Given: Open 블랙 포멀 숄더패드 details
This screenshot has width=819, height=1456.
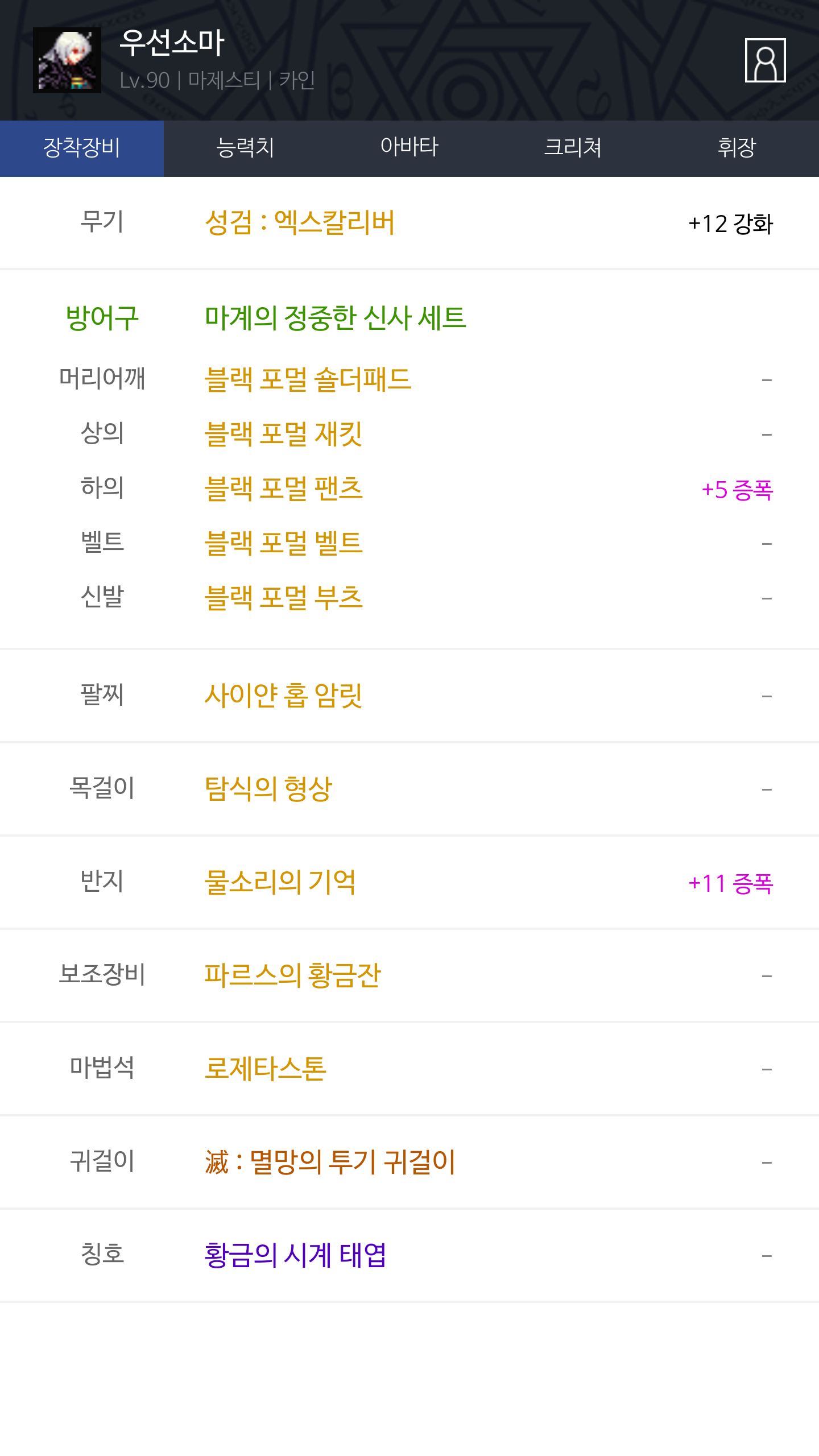Looking at the screenshot, I should click(308, 379).
